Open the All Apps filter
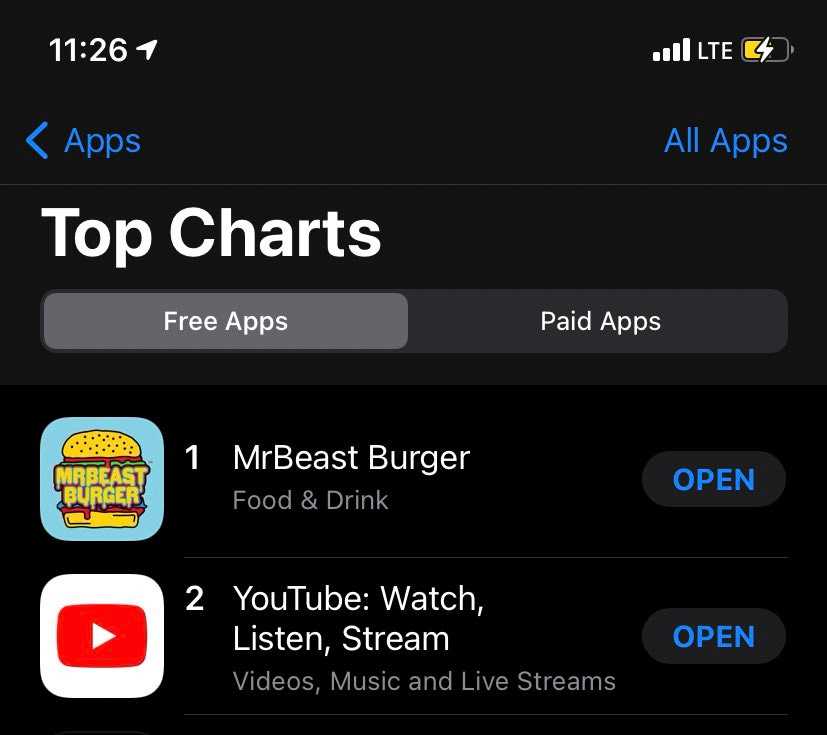The height and width of the screenshot is (735, 827). coord(725,141)
